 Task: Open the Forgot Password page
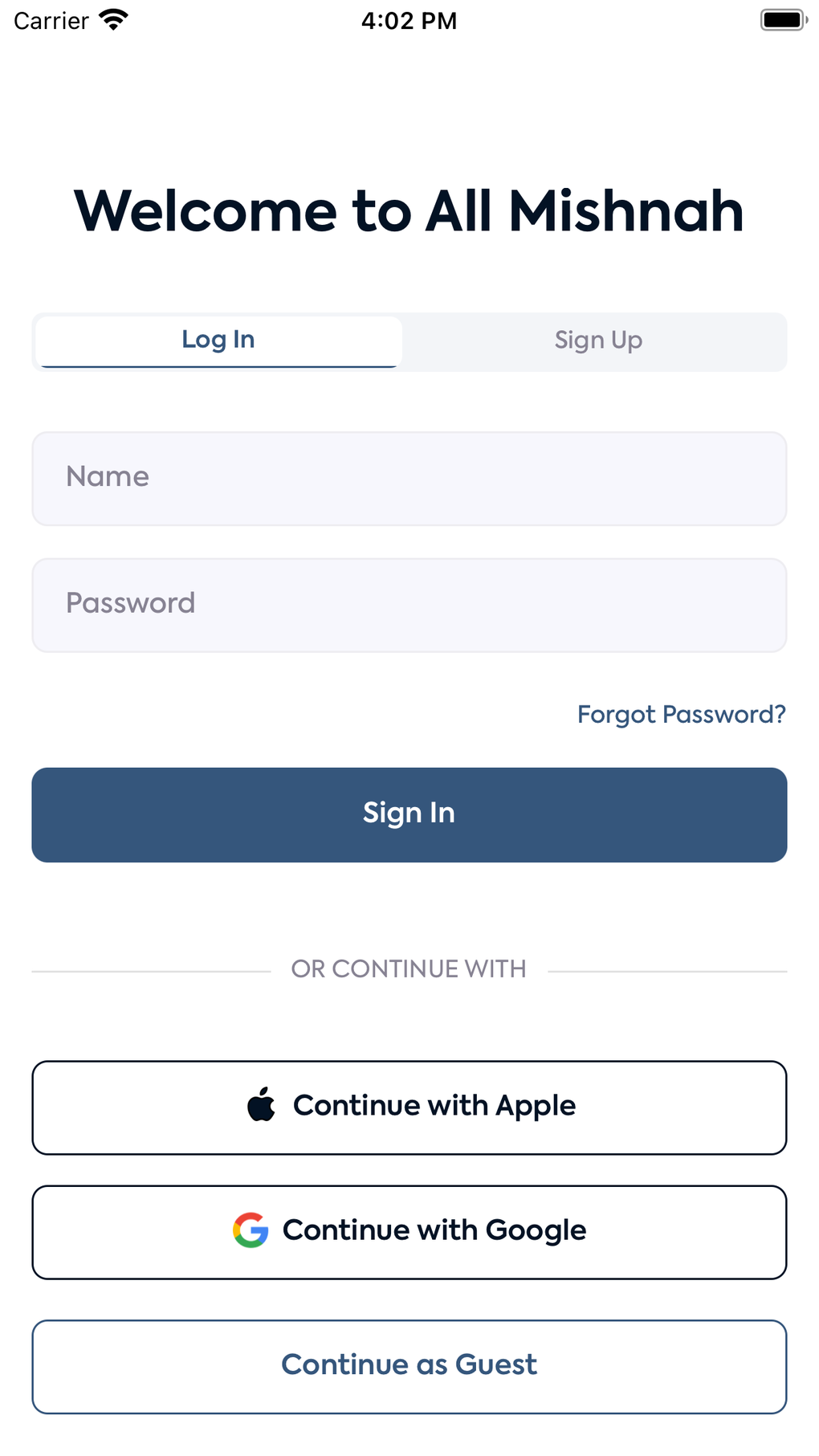(x=681, y=714)
